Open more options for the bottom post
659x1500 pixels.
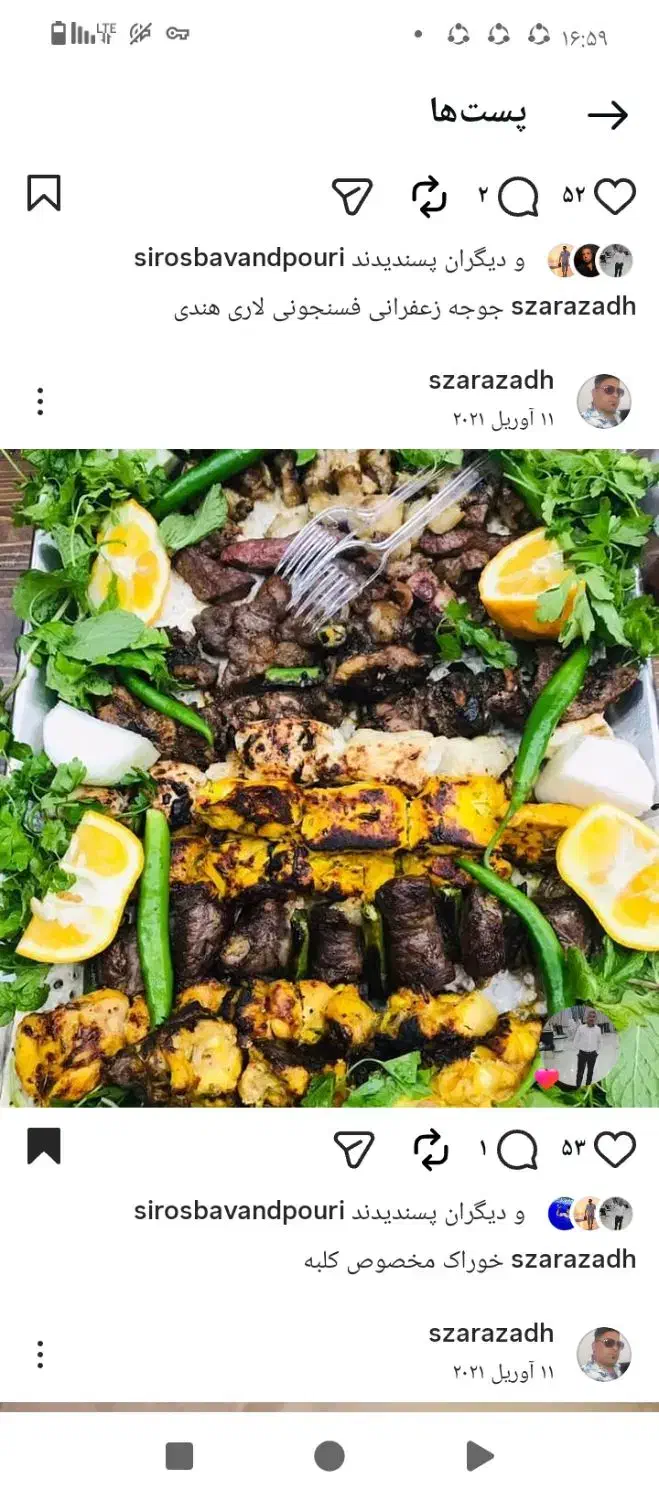[x=40, y=1354]
